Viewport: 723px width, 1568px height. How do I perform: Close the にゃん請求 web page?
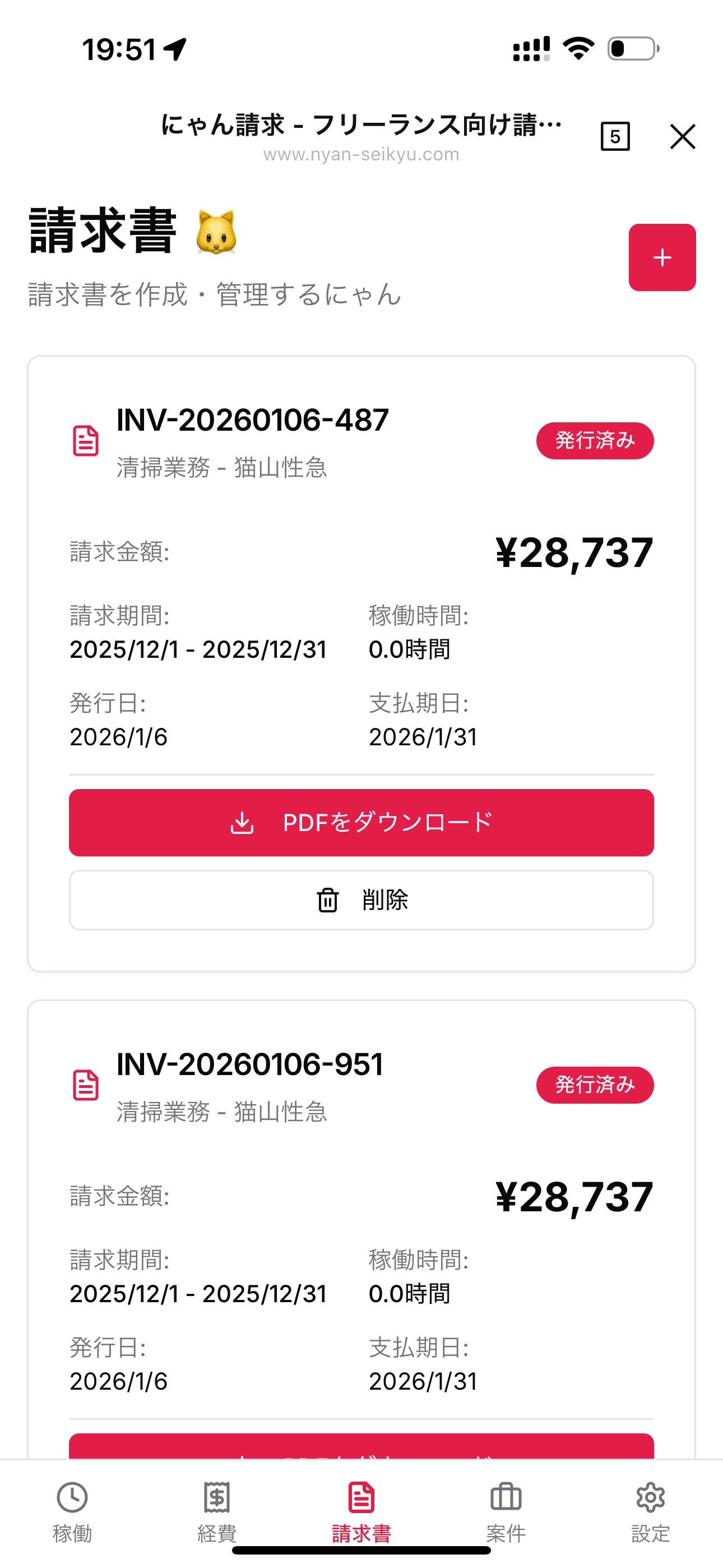pos(683,136)
